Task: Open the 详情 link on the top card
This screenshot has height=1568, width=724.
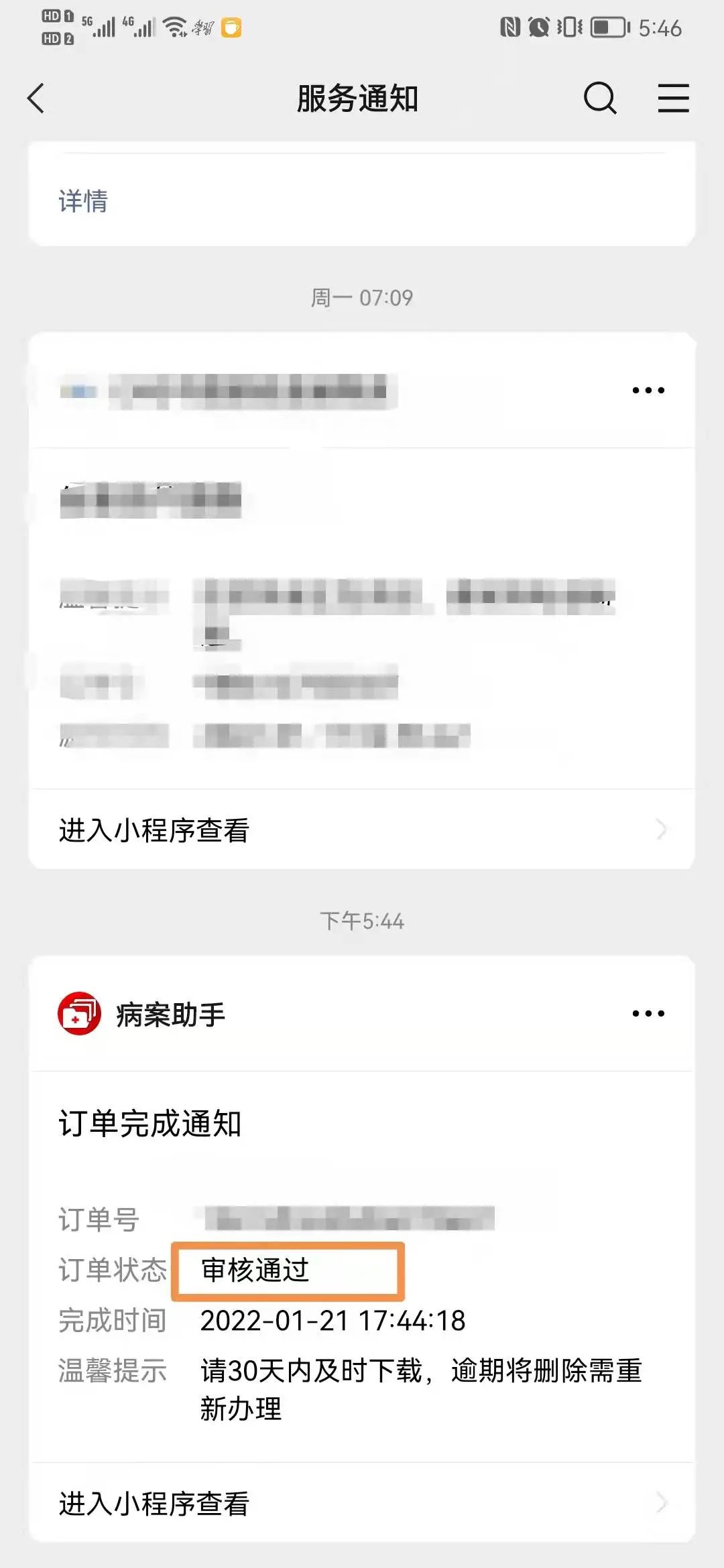Action: (83, 201)
